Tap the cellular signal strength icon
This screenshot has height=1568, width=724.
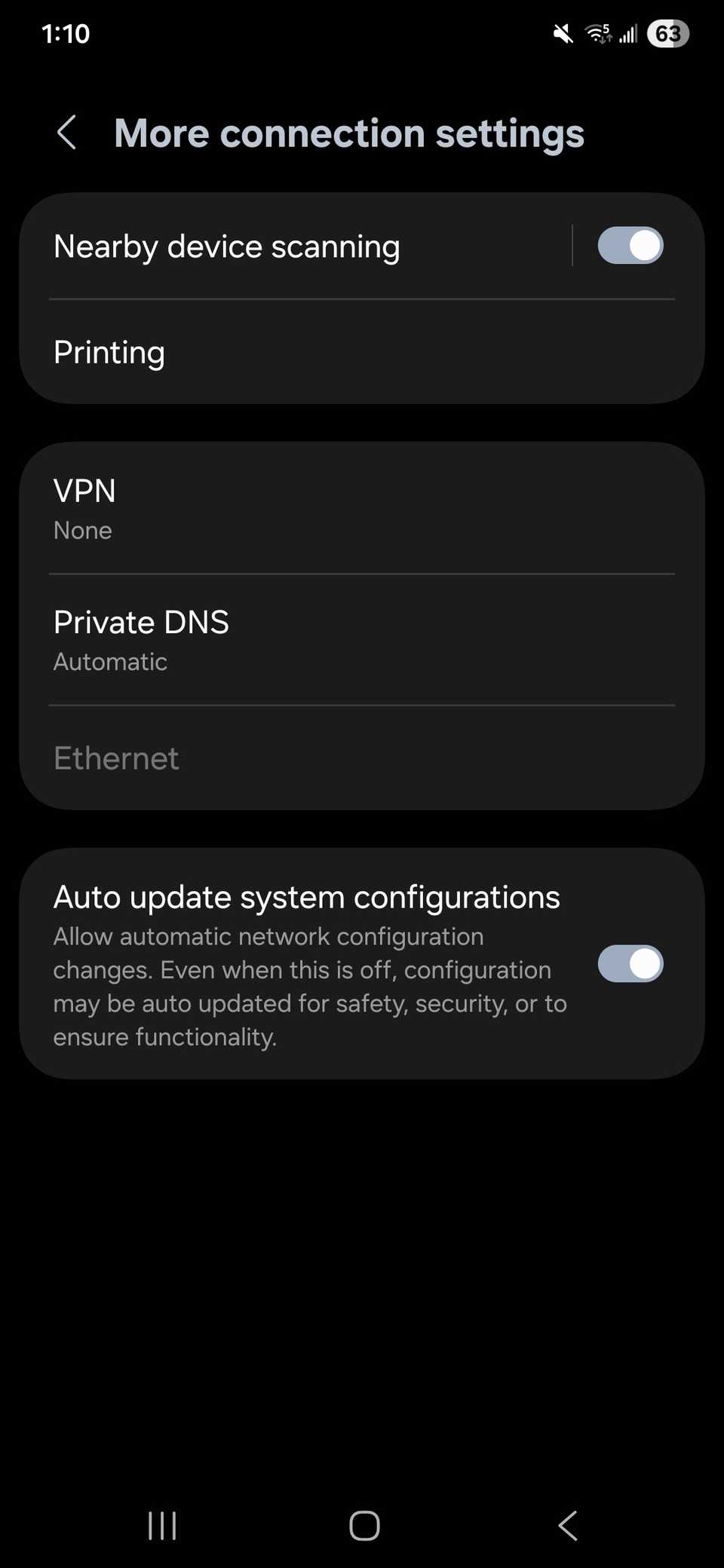tap(627, 33)
